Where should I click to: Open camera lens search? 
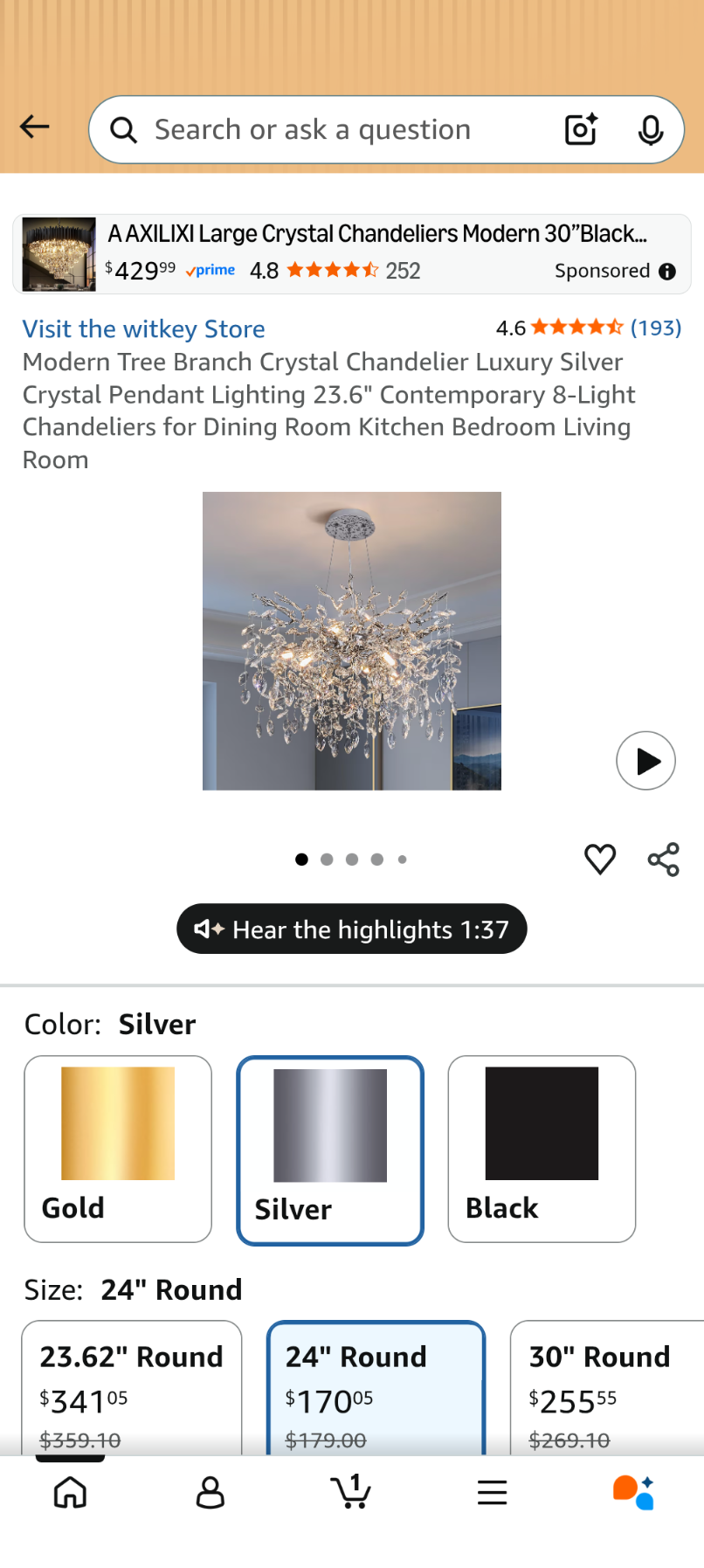click(581, 130)
